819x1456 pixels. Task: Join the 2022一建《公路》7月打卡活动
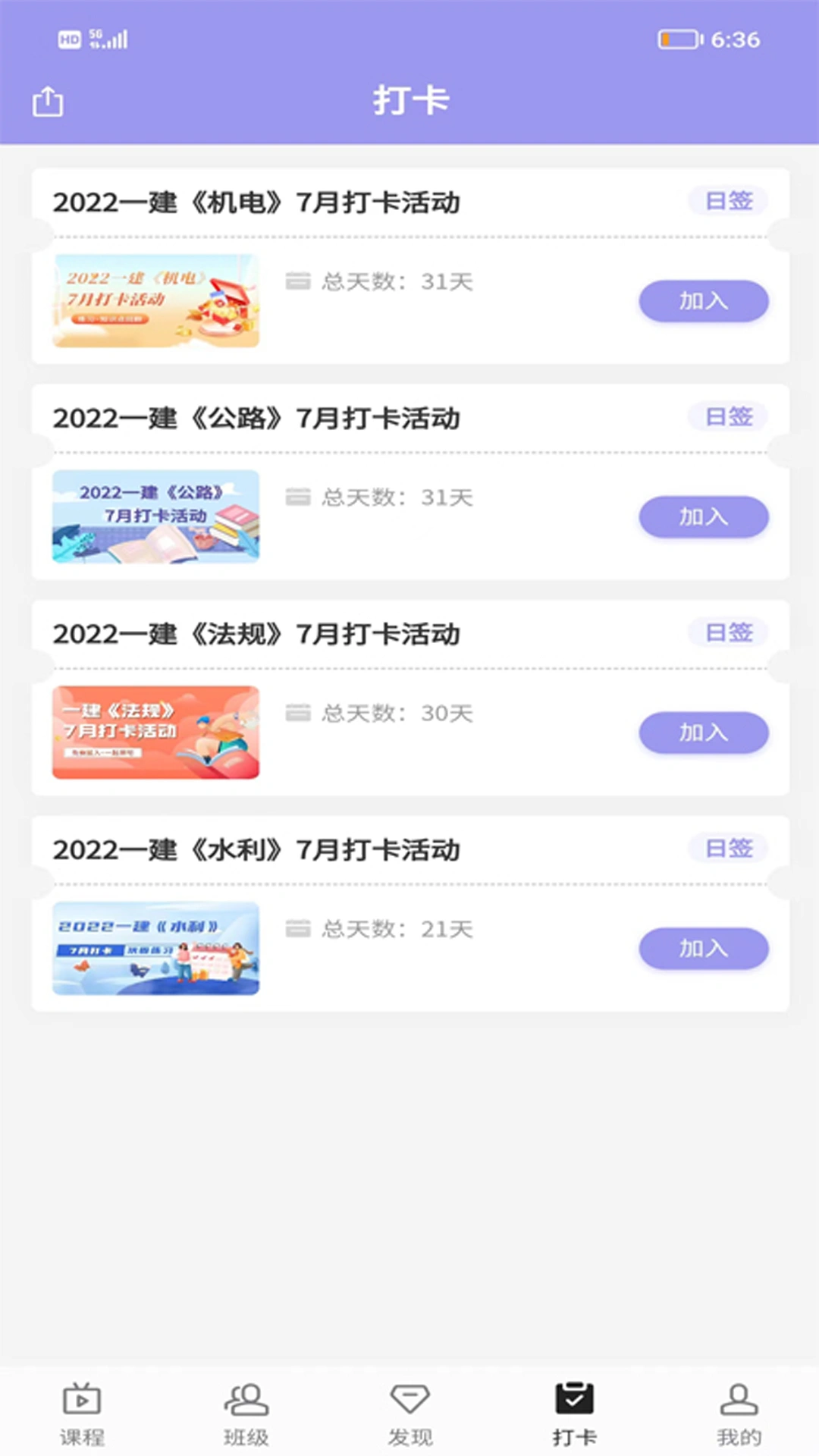click(704, 516)
